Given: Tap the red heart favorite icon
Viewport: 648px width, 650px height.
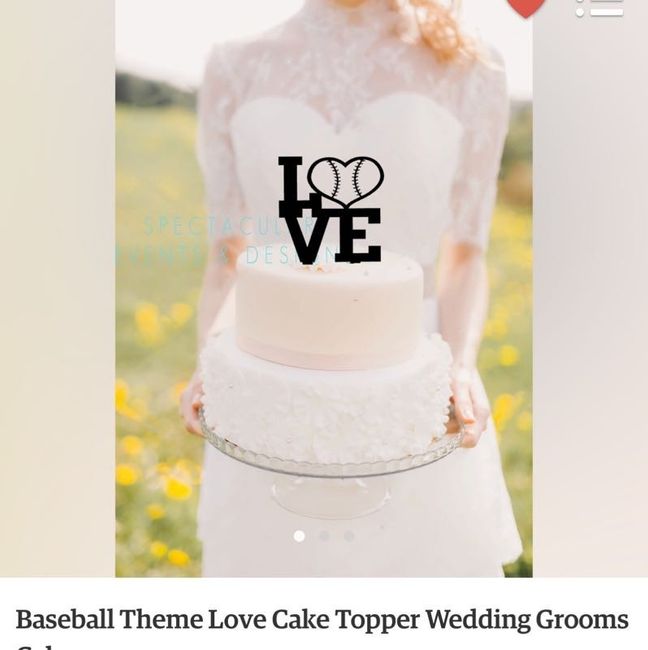Looking at the screenshot, I should tap(526, 6).
